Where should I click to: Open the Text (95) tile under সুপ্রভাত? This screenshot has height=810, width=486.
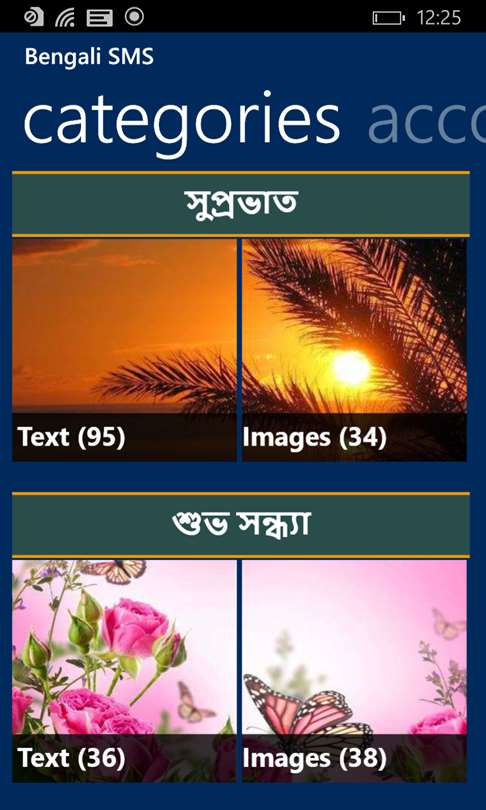[124, 350]
